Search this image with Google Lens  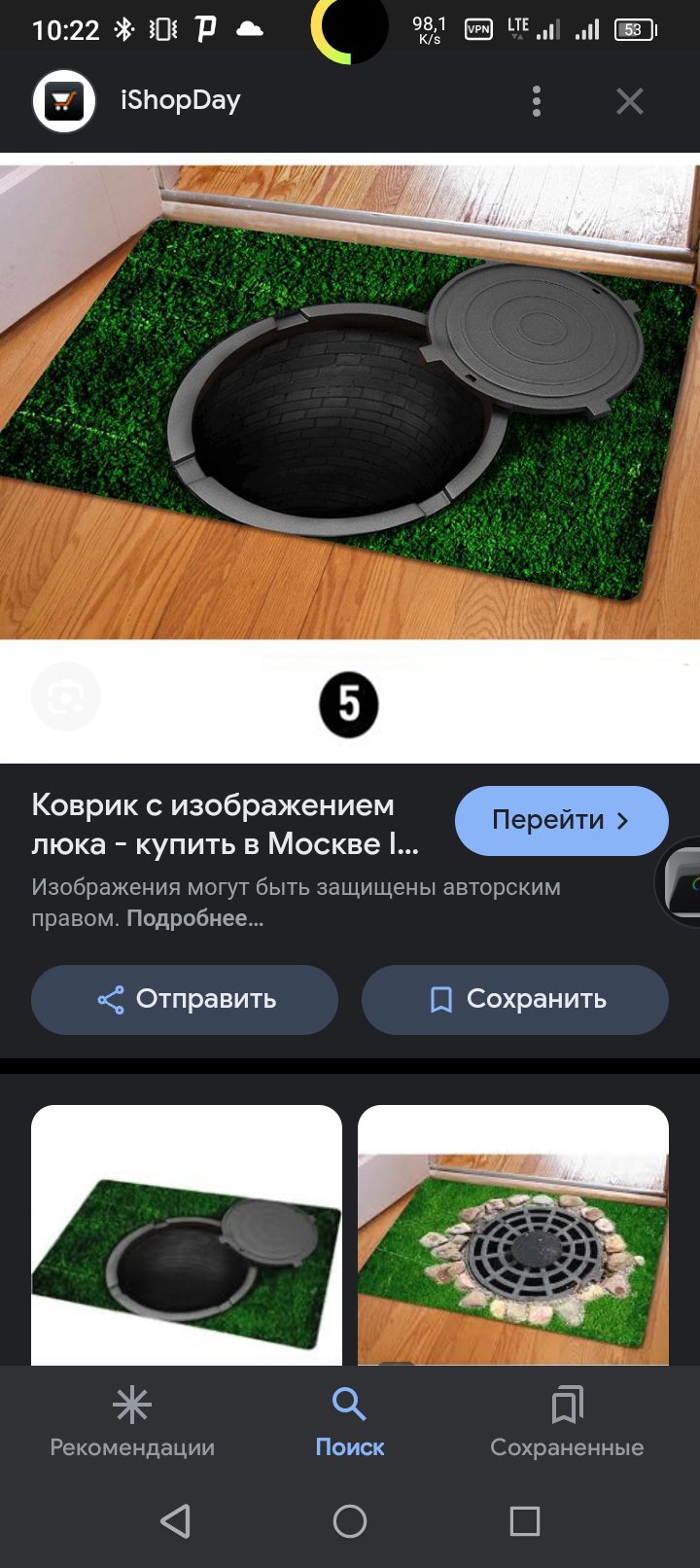point(66,696)
